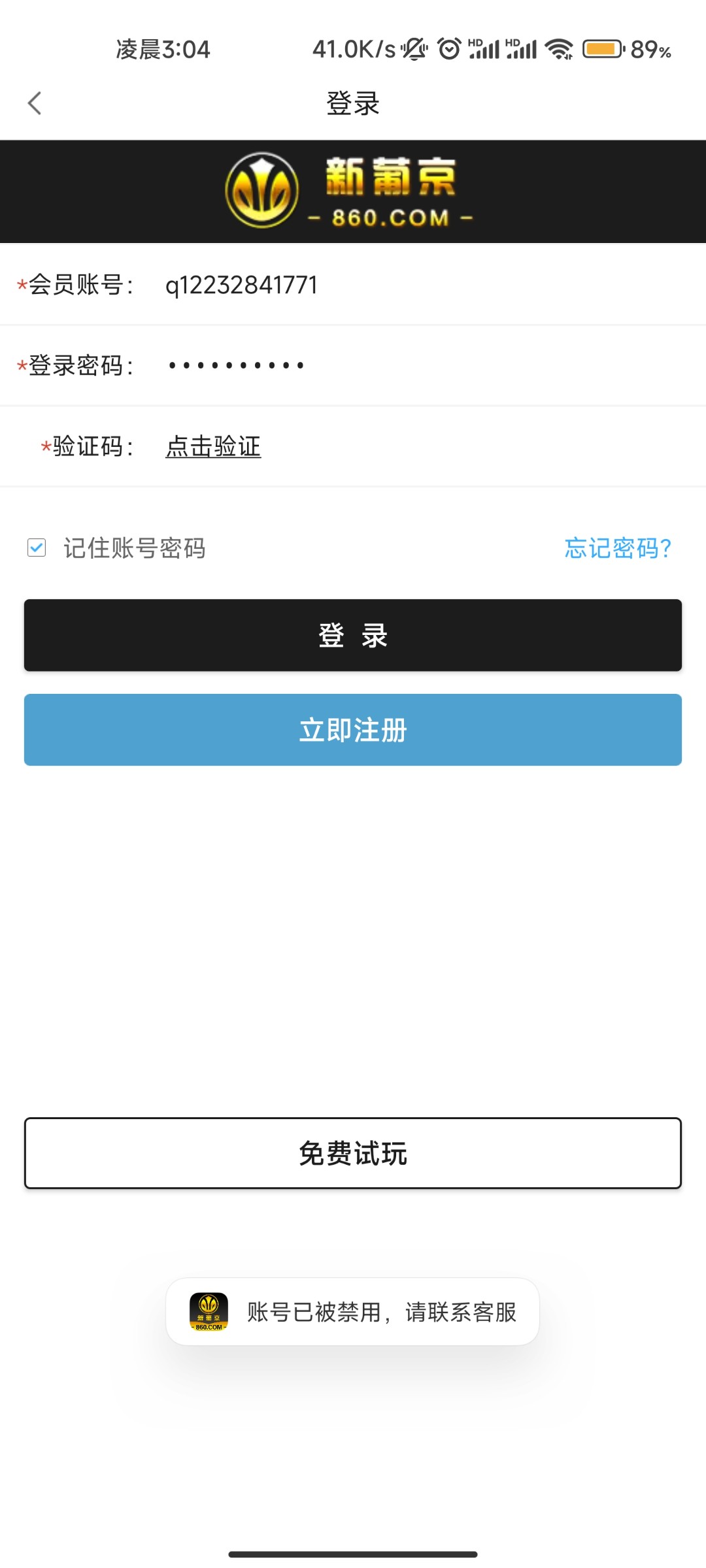Viewport: 706px width, 1568px height.
Task: Uncheck 记住账号密码 checkbox
Action: (x=36, y=549)
